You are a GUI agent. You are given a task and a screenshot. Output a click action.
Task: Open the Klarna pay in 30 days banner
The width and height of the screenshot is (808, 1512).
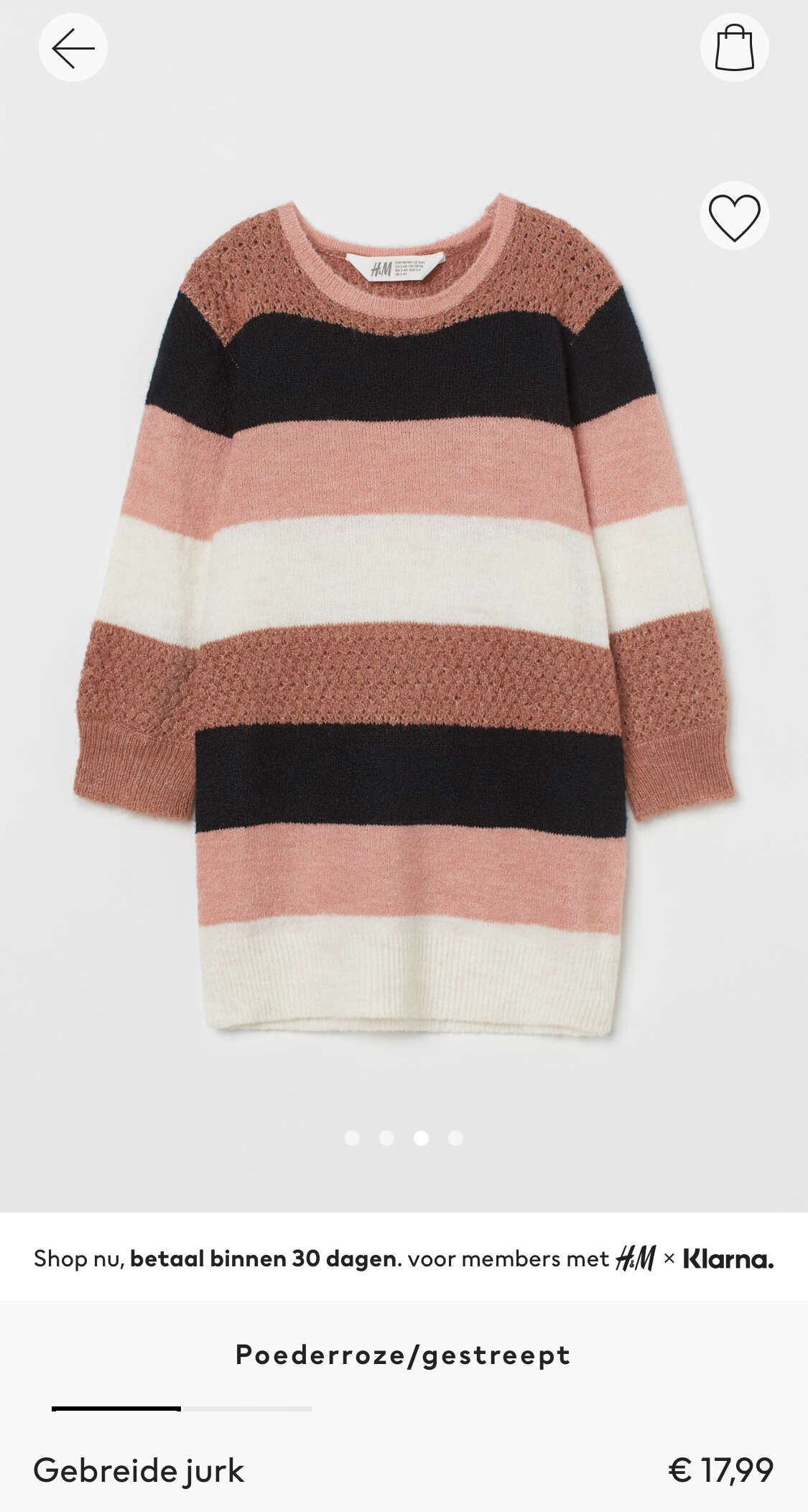[x=404, y=1258]
